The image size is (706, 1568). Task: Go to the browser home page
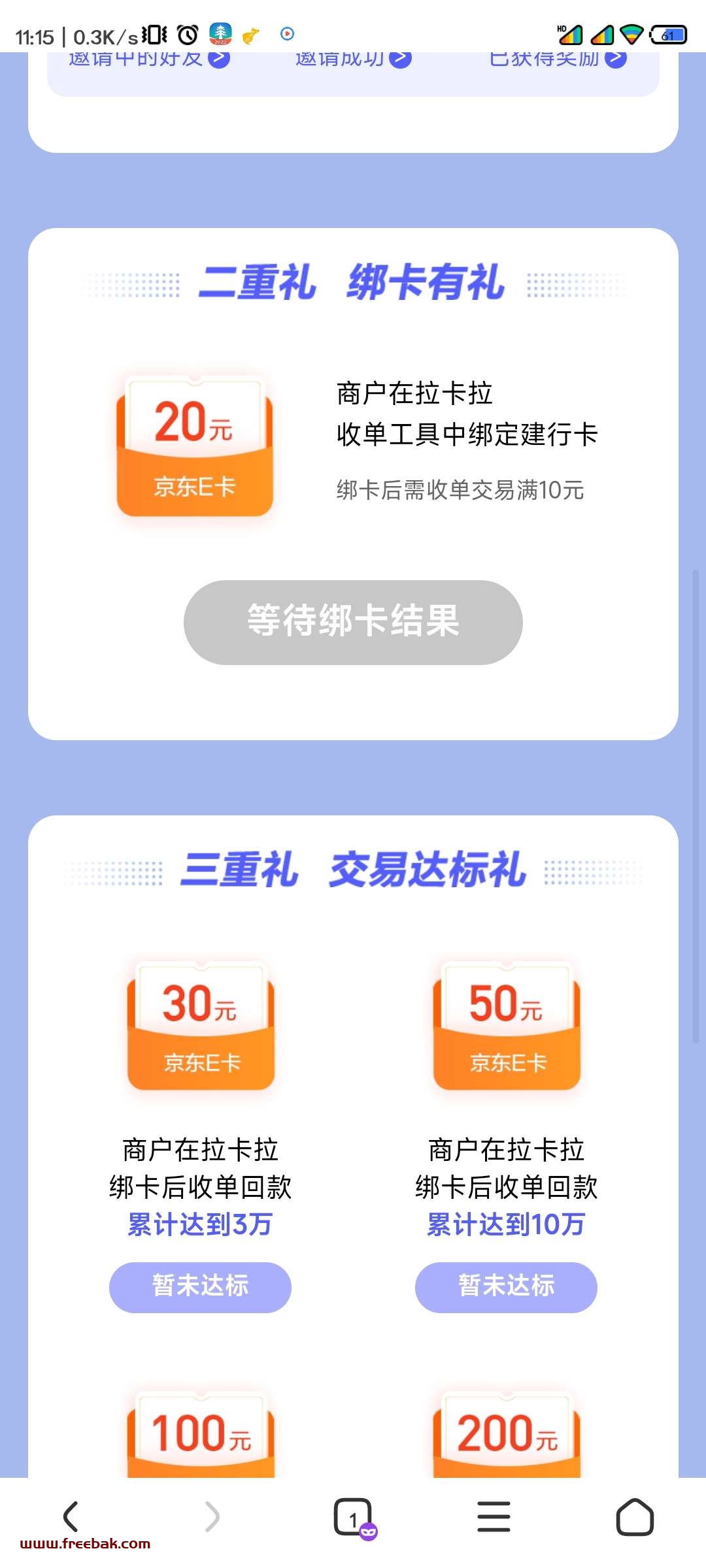click(x=635, y=1516)
